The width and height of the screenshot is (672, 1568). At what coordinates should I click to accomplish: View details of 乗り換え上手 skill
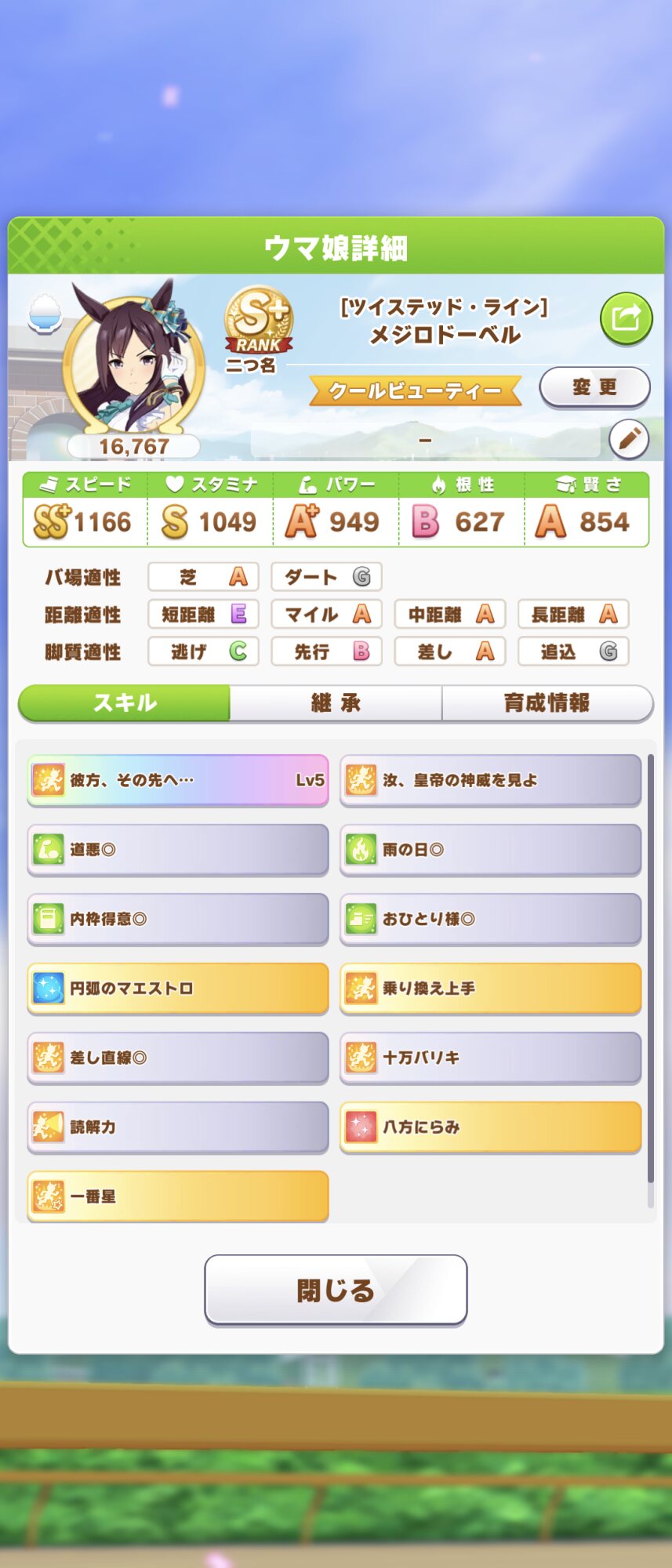point(490,989)
